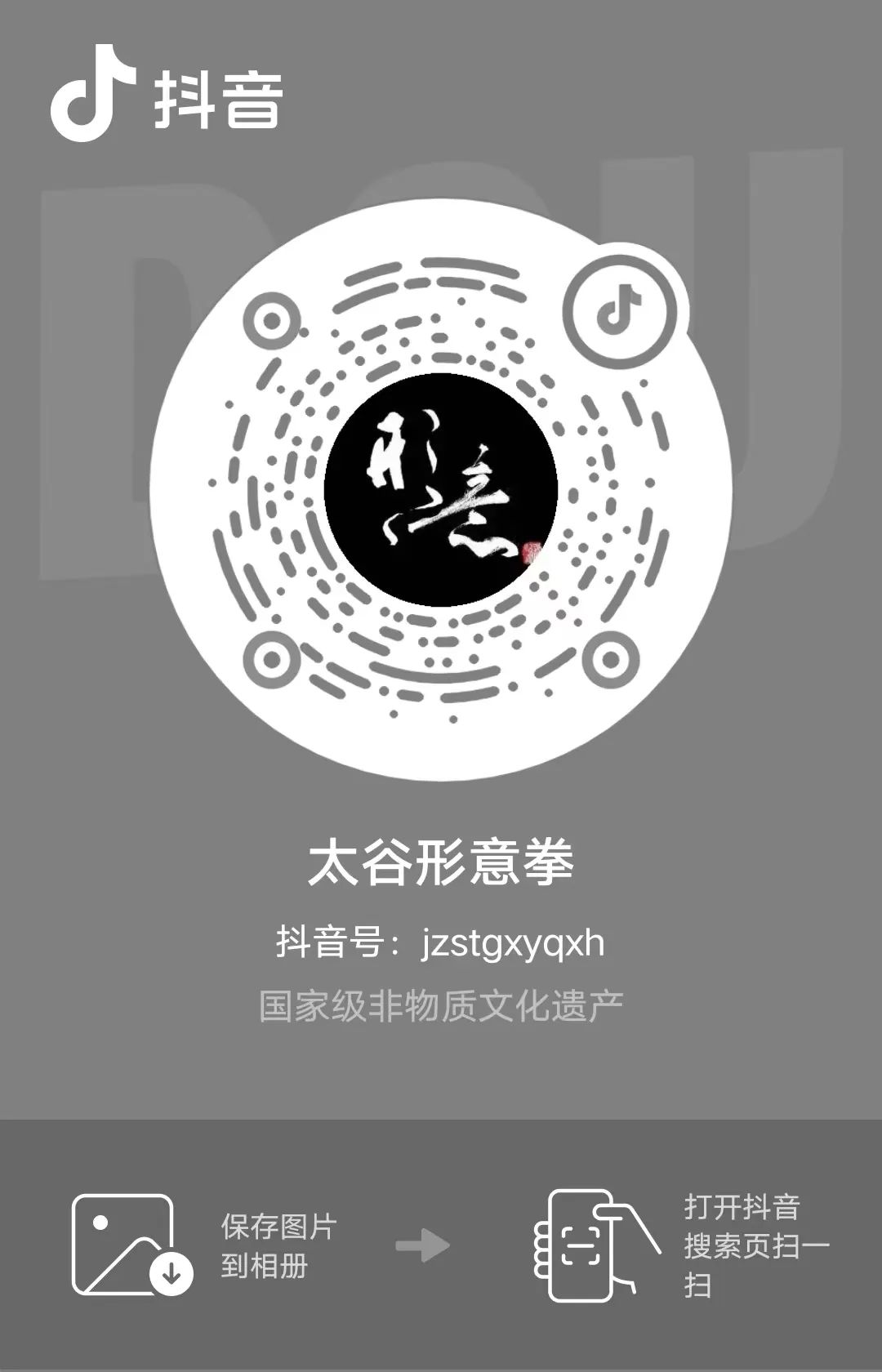The width and height of the screenshot is (882, 1372).
Task: Click the 形意 calligraphy logo at QR center
Action: pyautogui.click(x=441, y=482)
